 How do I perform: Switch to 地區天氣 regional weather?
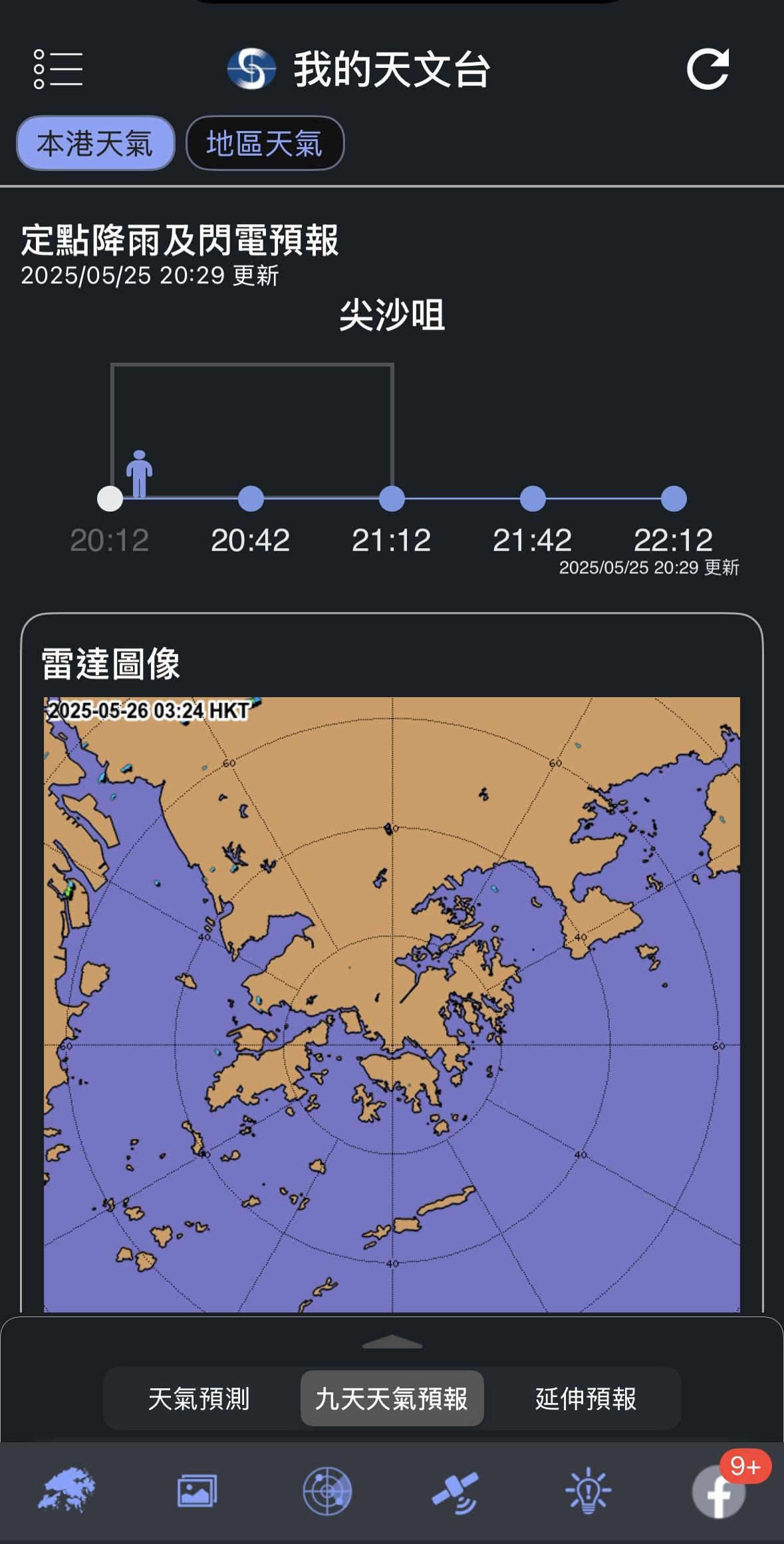tap(265, 142)
